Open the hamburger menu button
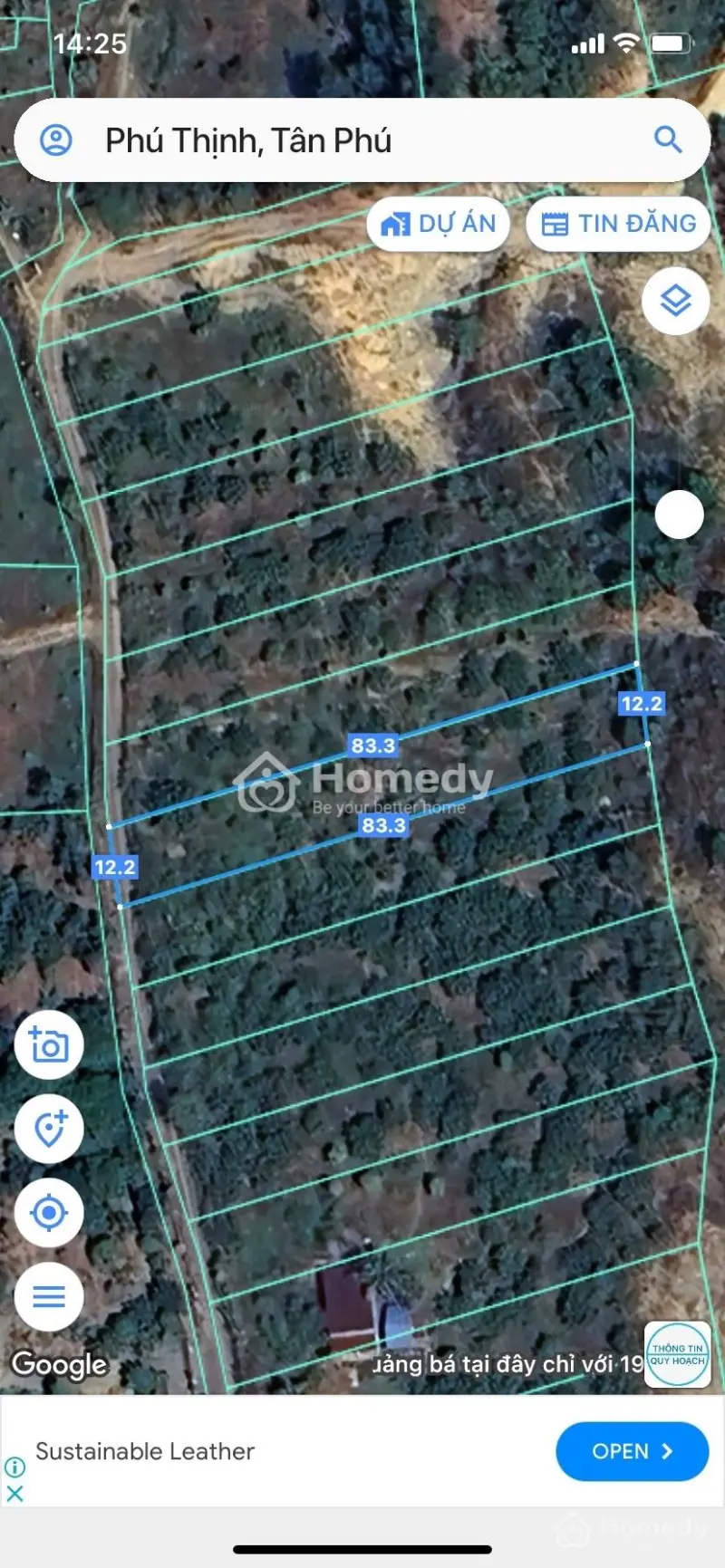This screenshot has width=725, height=1568. [49, 1296]
